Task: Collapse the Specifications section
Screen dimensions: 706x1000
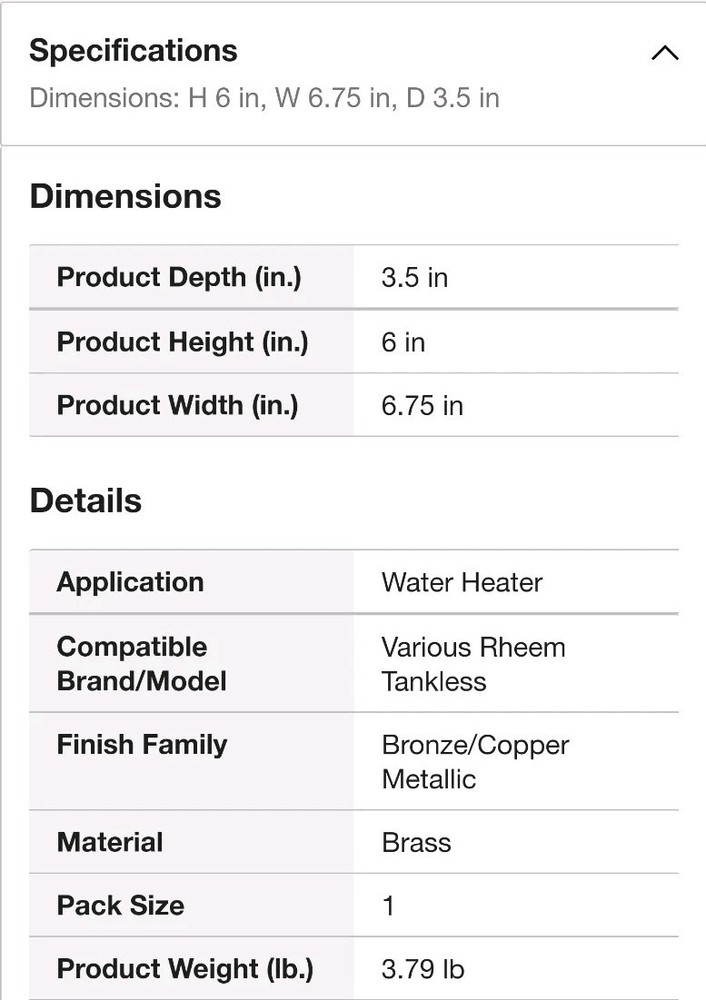Action: click(664, 54)
